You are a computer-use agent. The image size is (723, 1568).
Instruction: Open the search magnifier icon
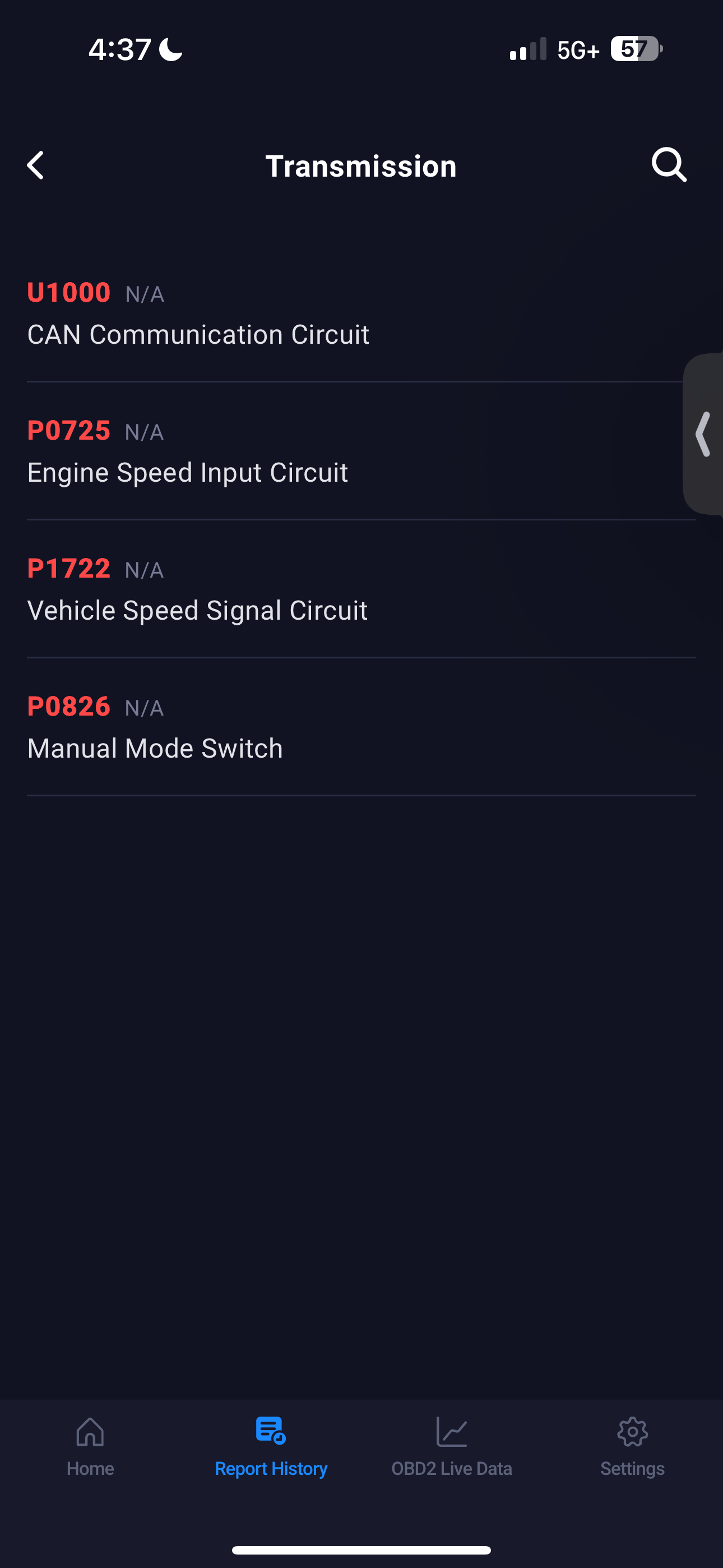(669, 165)
